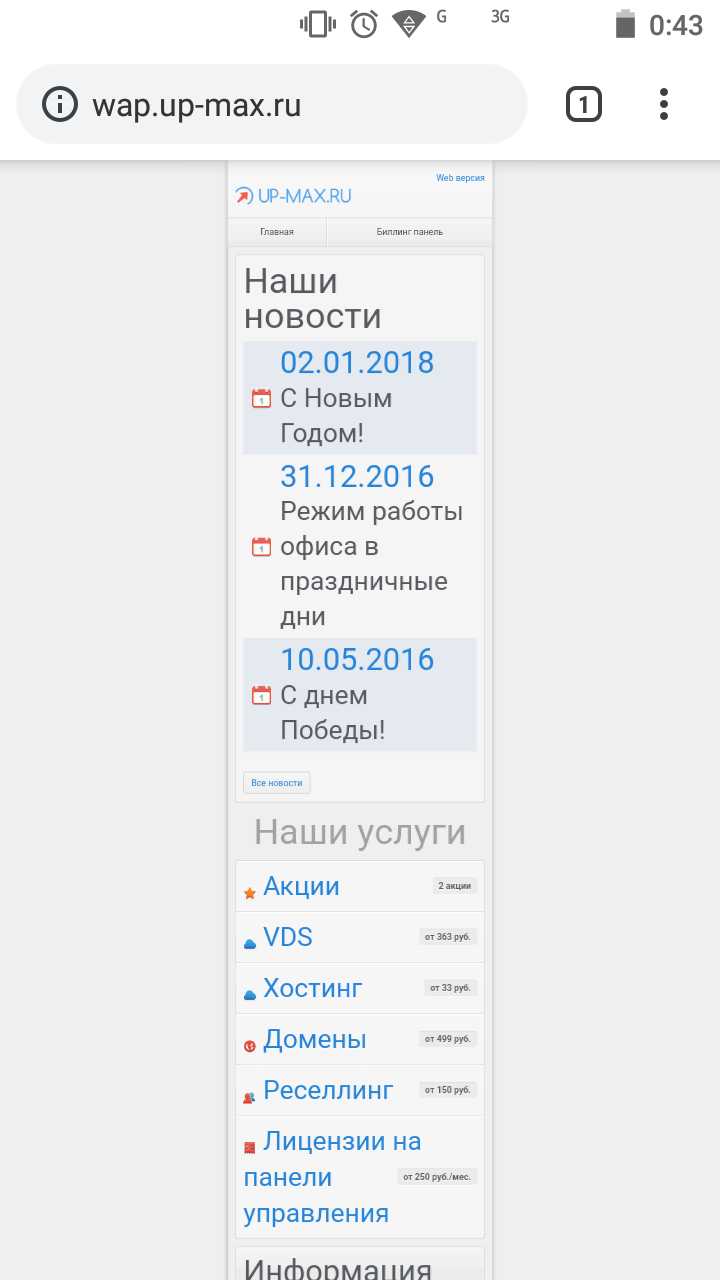Viewport: 720px width, 1280px height.
Task: Tap the Все новости button
Action: (277, 783)
